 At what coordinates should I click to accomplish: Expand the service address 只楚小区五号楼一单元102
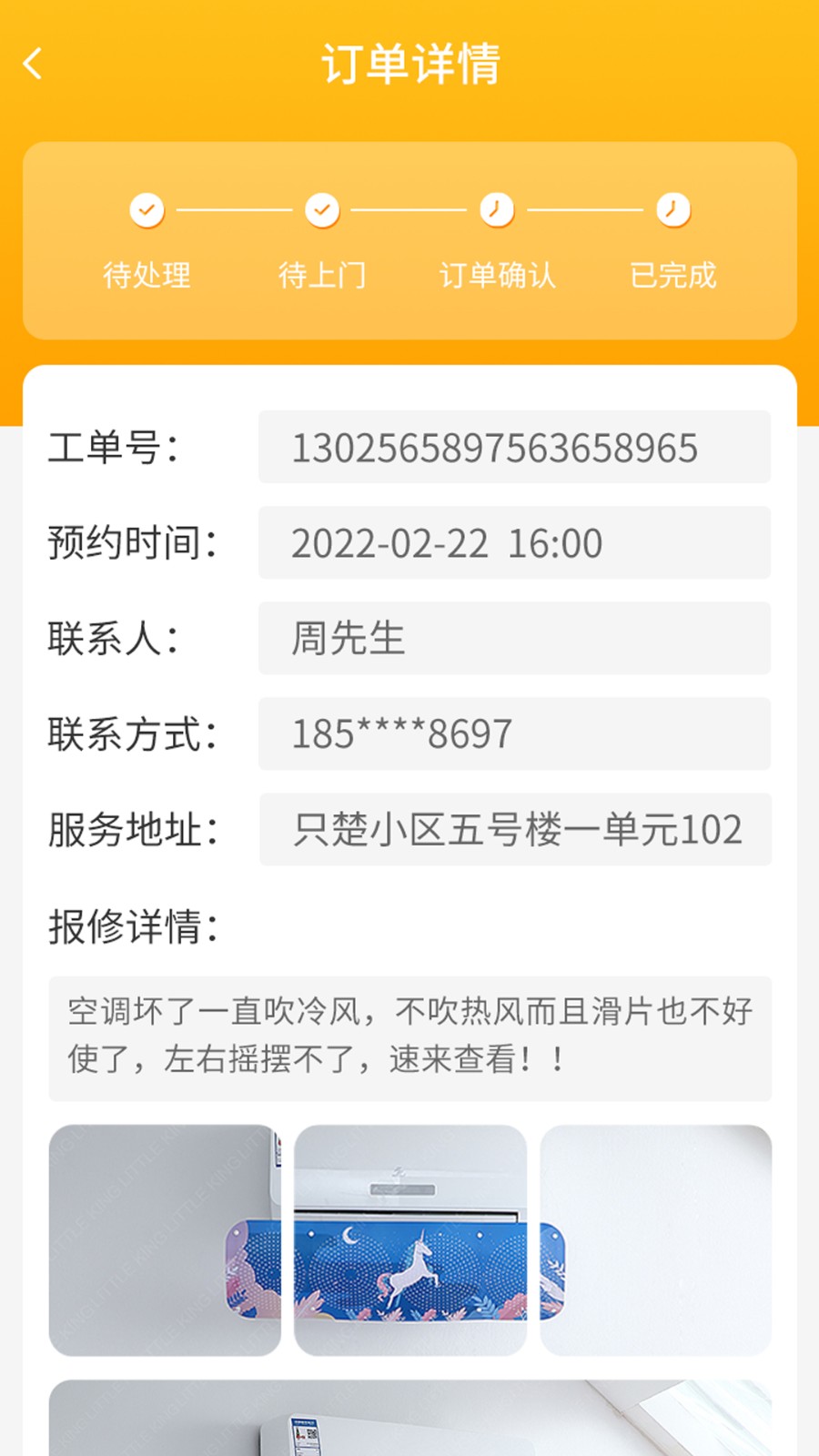pos(514,830)
